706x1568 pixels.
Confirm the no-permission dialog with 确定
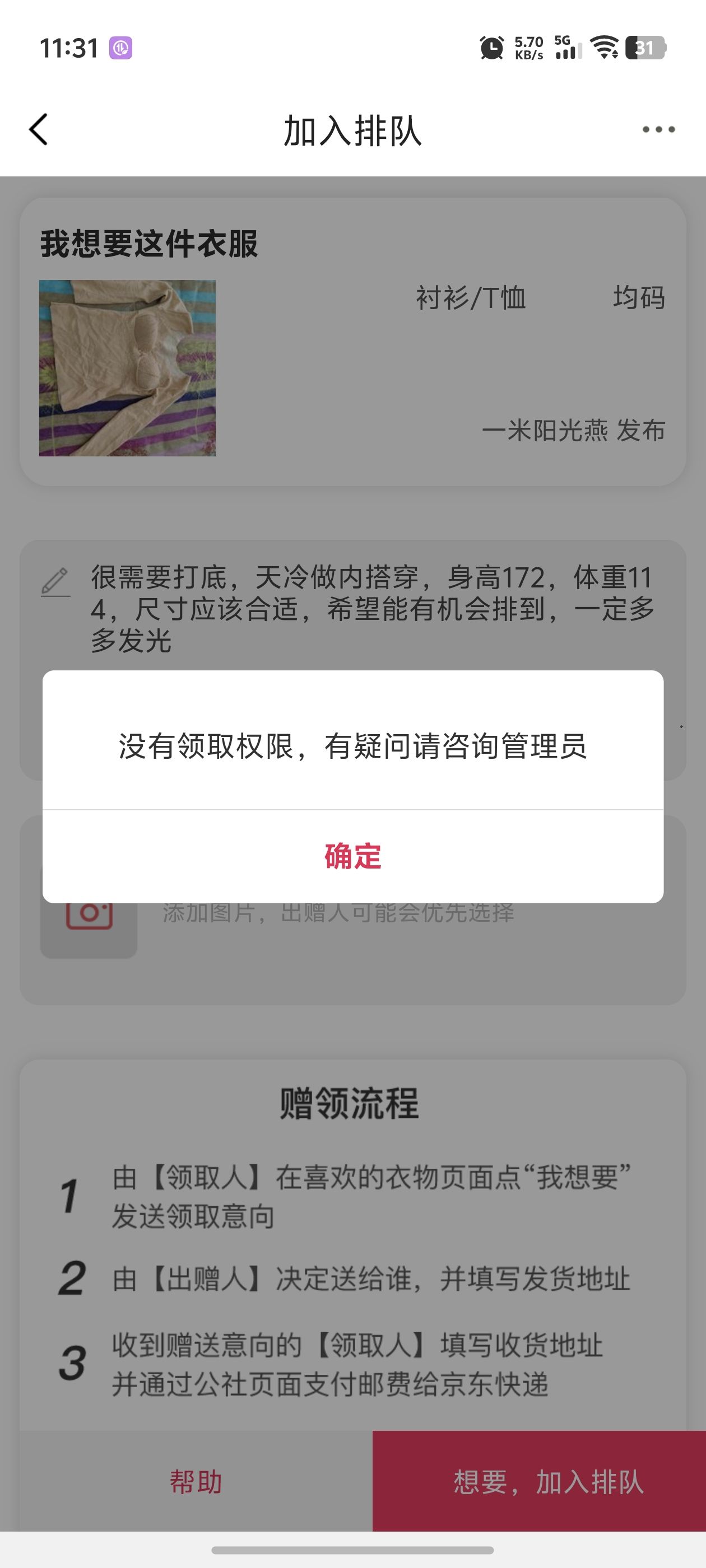352,856
